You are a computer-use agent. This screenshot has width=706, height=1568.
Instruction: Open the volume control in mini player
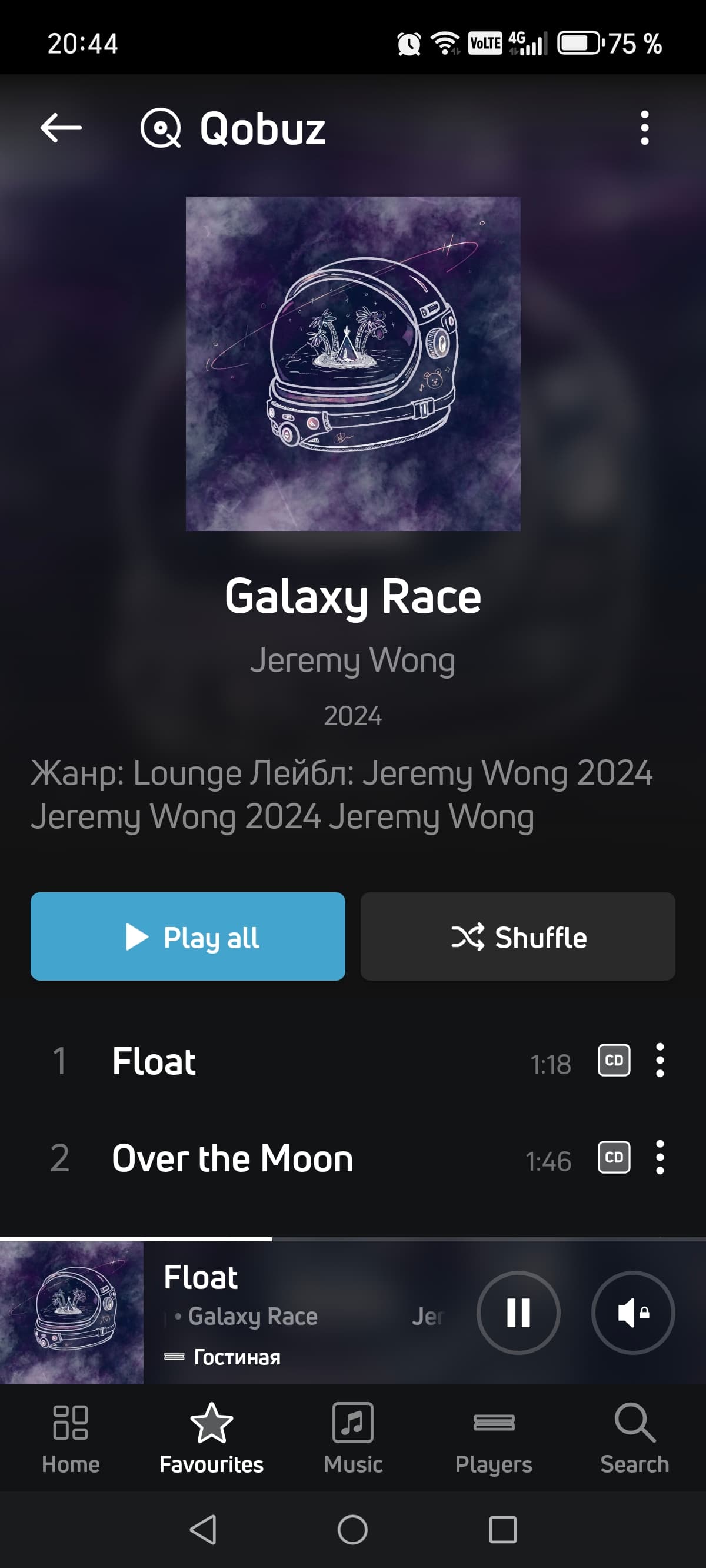633,1313
